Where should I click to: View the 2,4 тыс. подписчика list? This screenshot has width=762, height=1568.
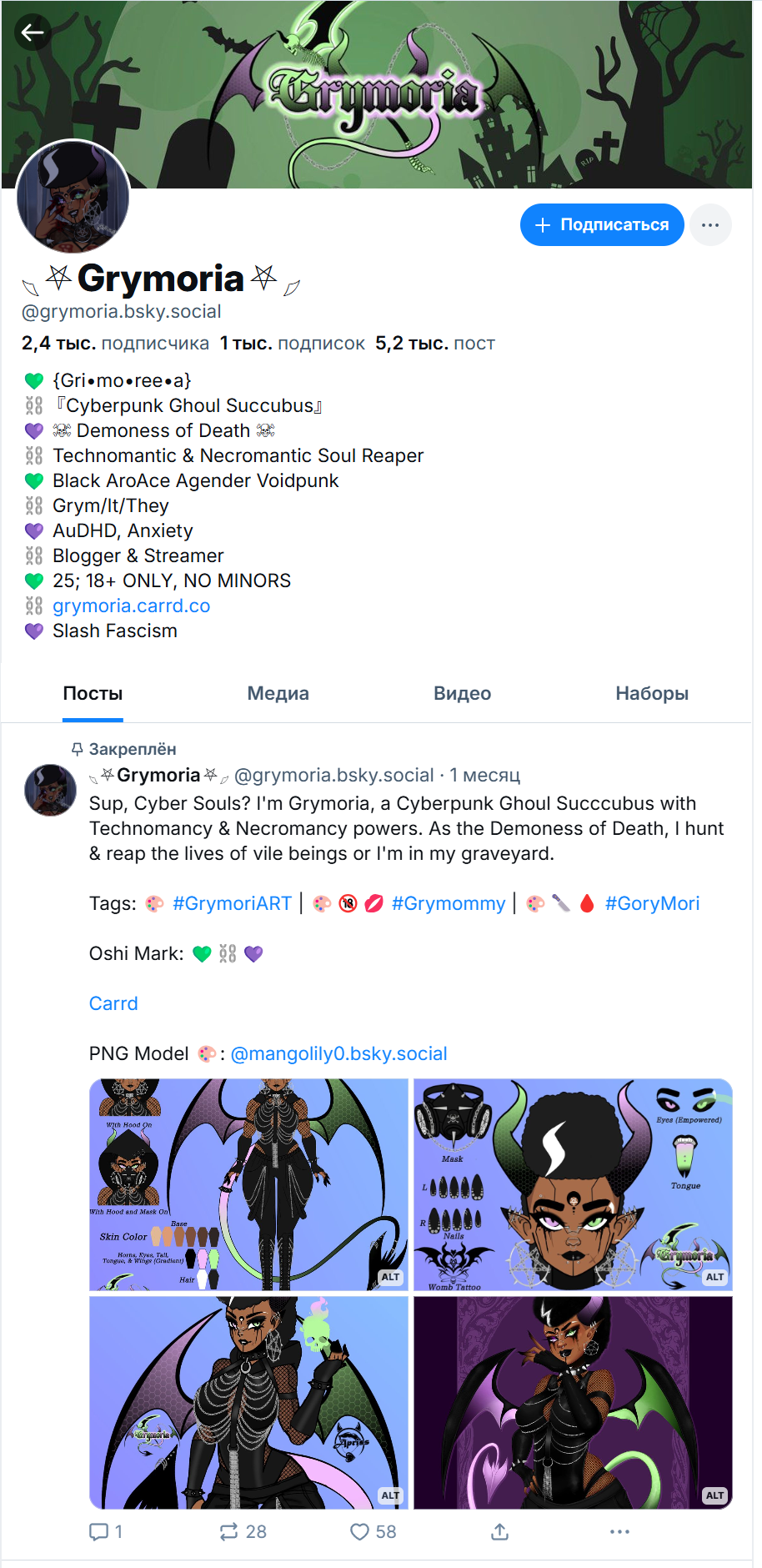coord(115,344)
